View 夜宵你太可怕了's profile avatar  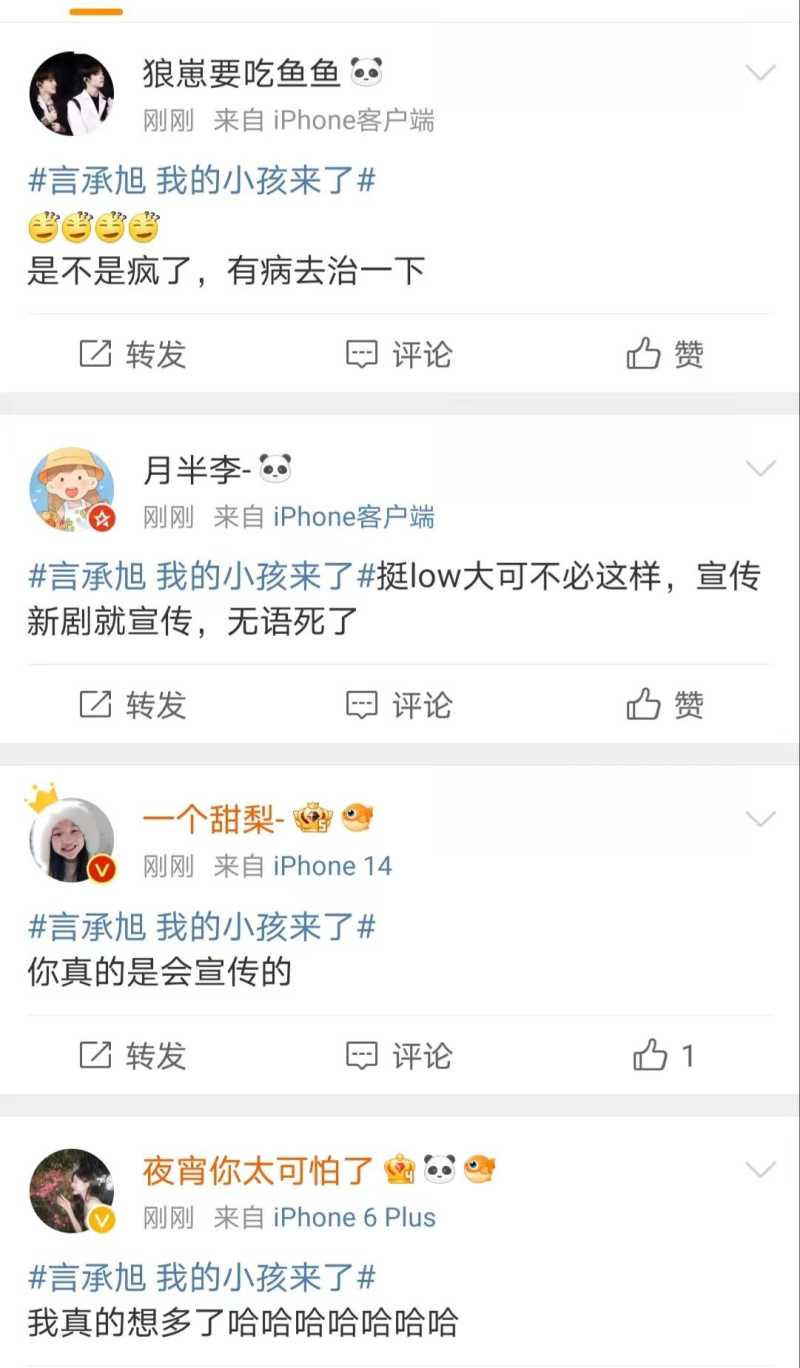point(71,1191)
